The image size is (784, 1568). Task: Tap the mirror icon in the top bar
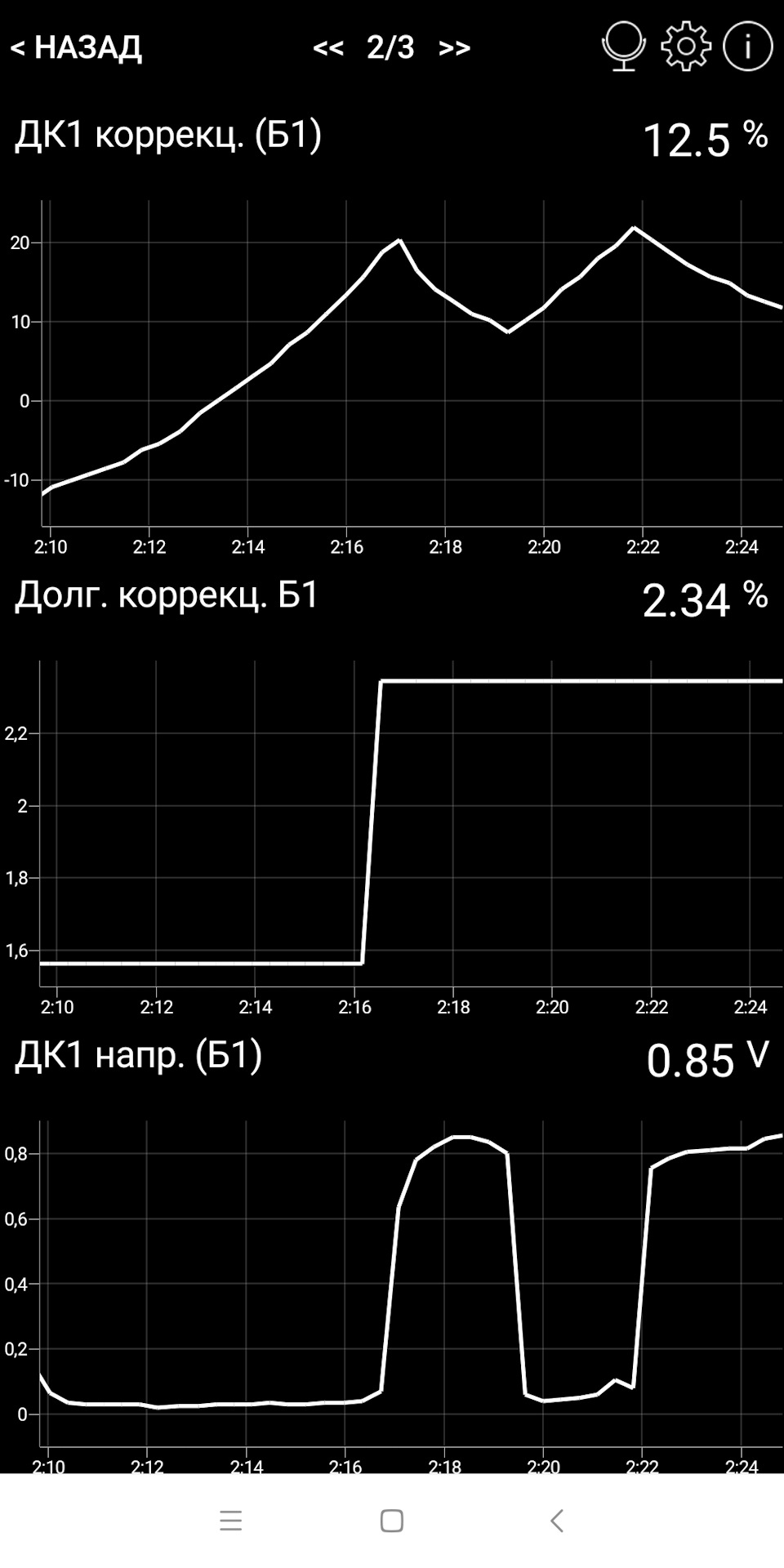[x=624, y=47]
